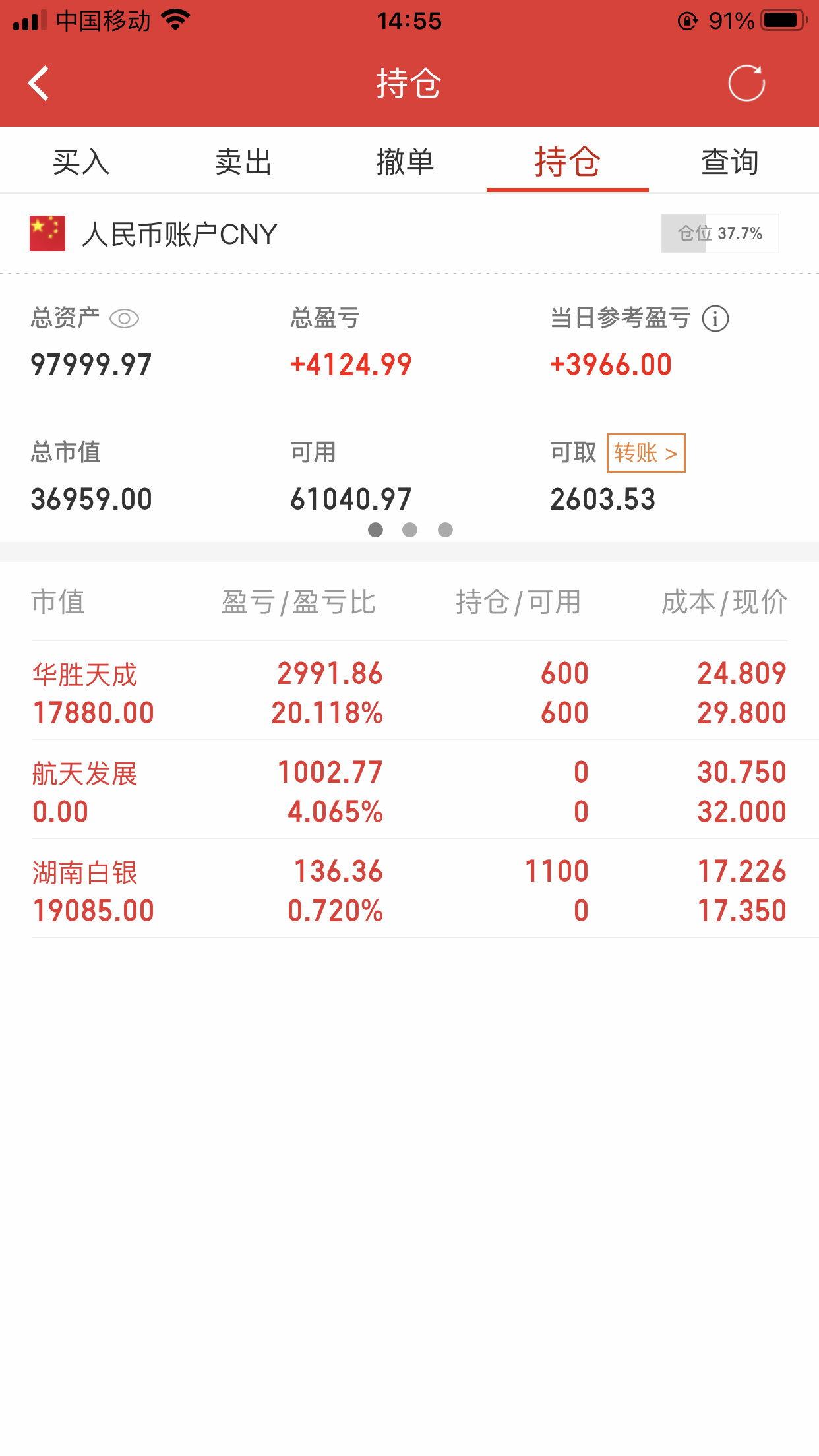819x1456 pixels.
Task: Show info about 当日参考盈亏
Action: click(715, 318)
